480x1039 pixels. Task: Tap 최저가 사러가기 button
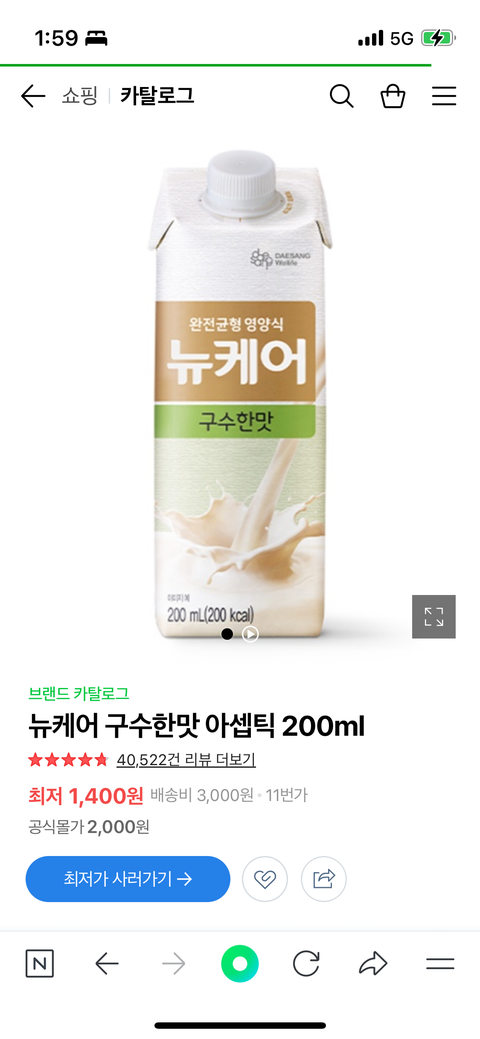point(128,879)
